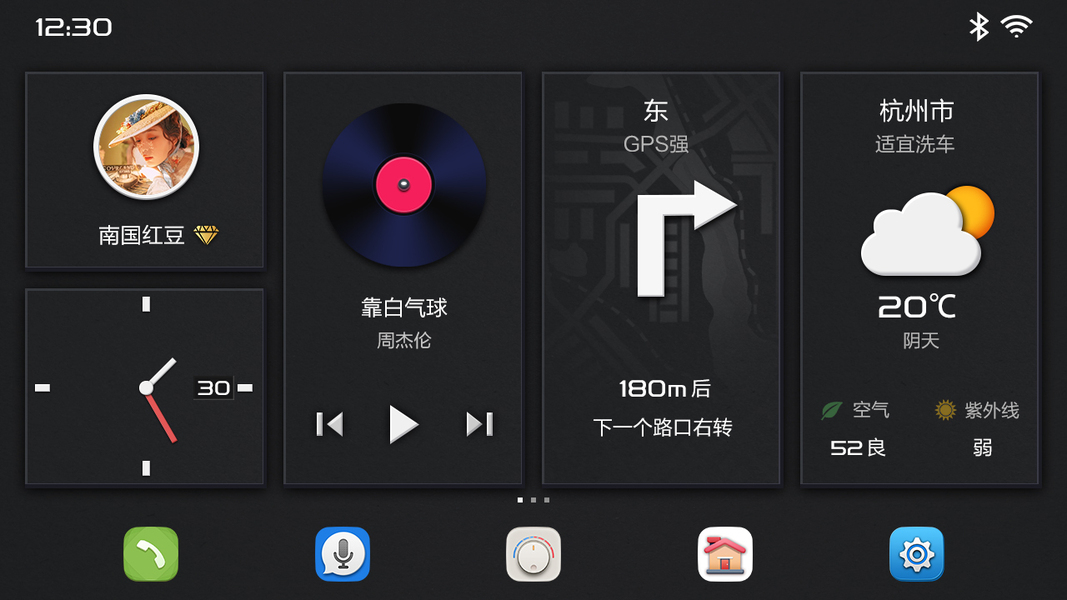Skip to the previous track

(x=329, y=424)
